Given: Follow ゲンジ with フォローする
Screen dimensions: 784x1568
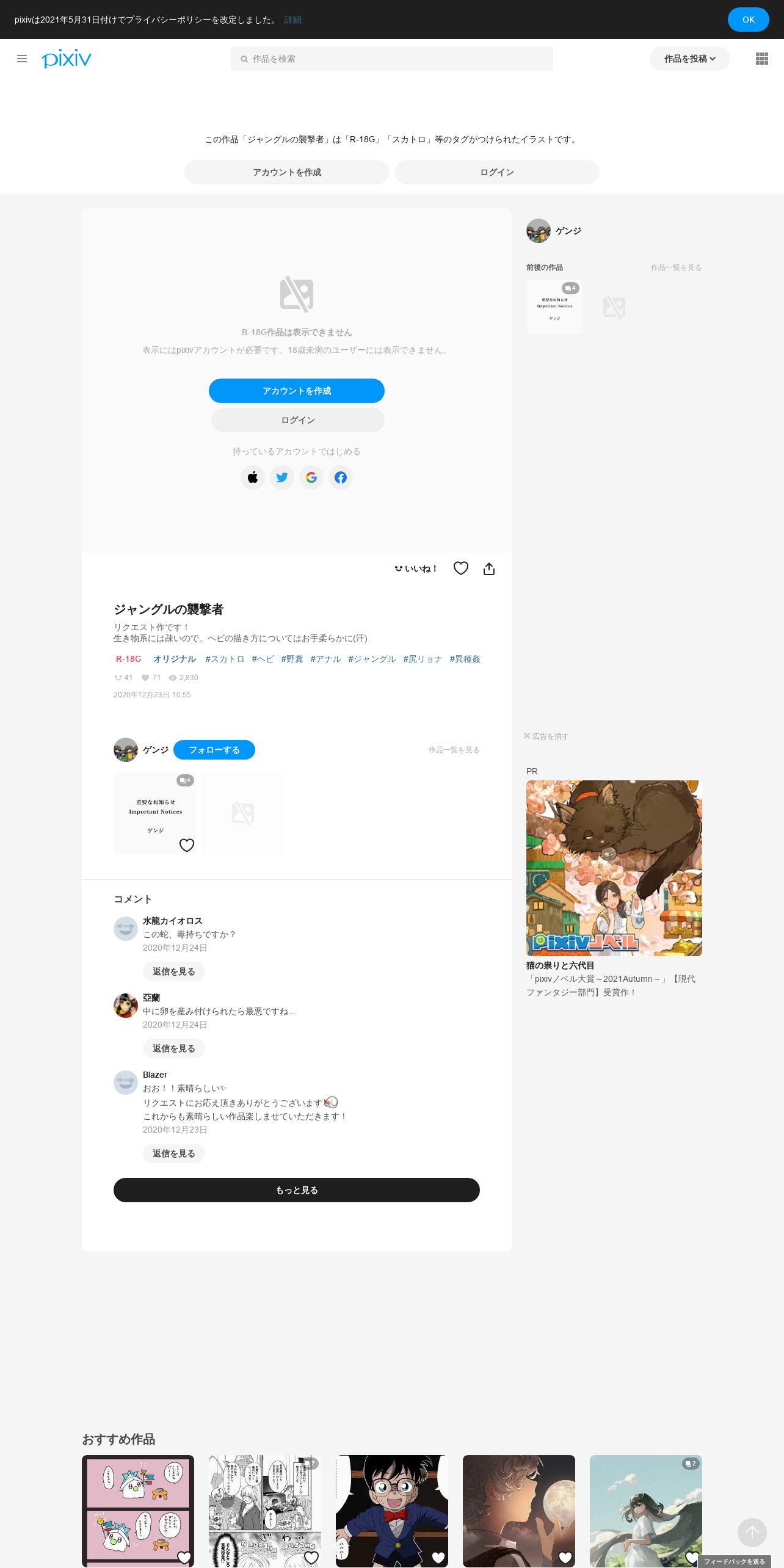Looking at the screenshot, I should pyautogui.click(x=214, y=750).
